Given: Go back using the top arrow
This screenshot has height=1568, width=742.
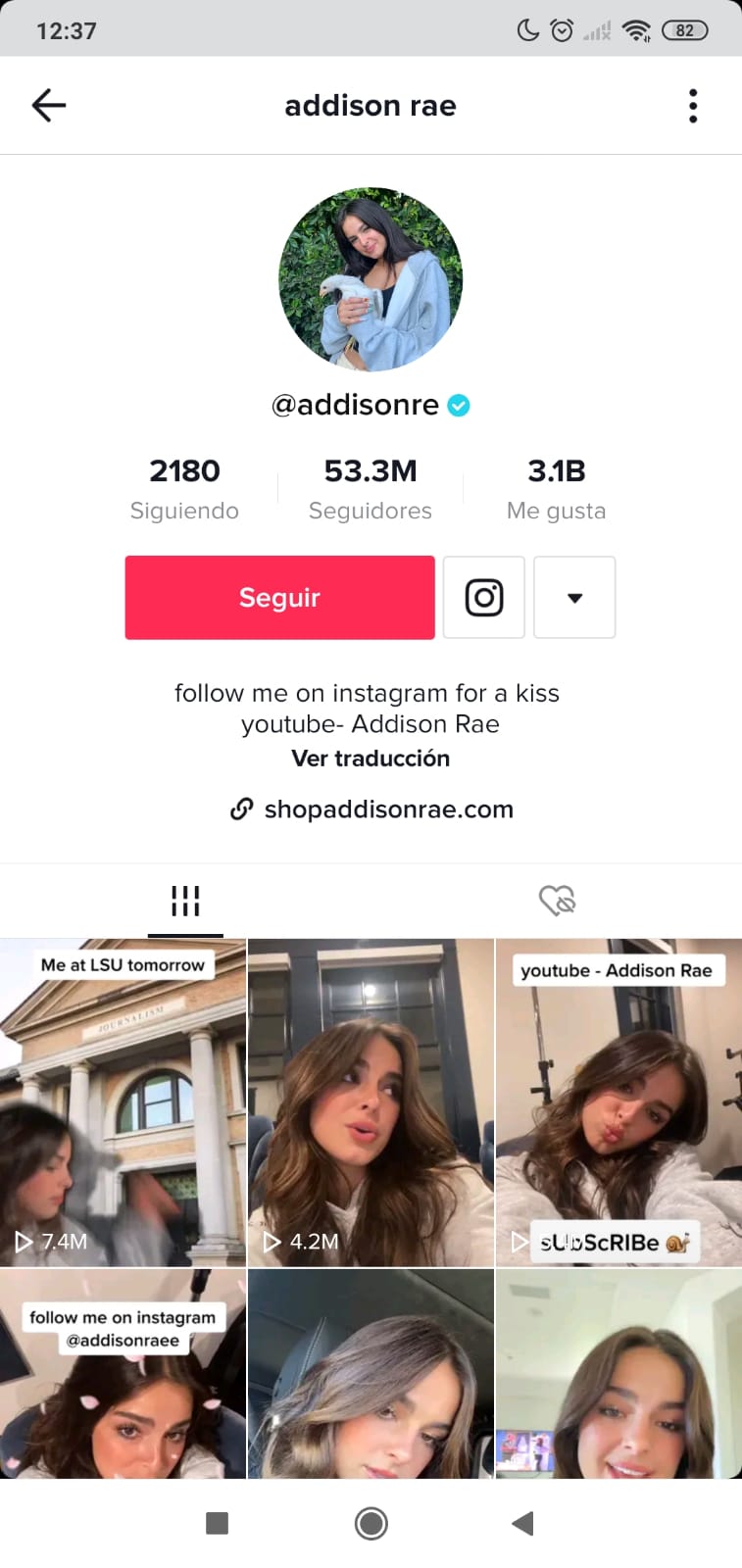Looking at the screenshot, I should (x=48, y=105).
